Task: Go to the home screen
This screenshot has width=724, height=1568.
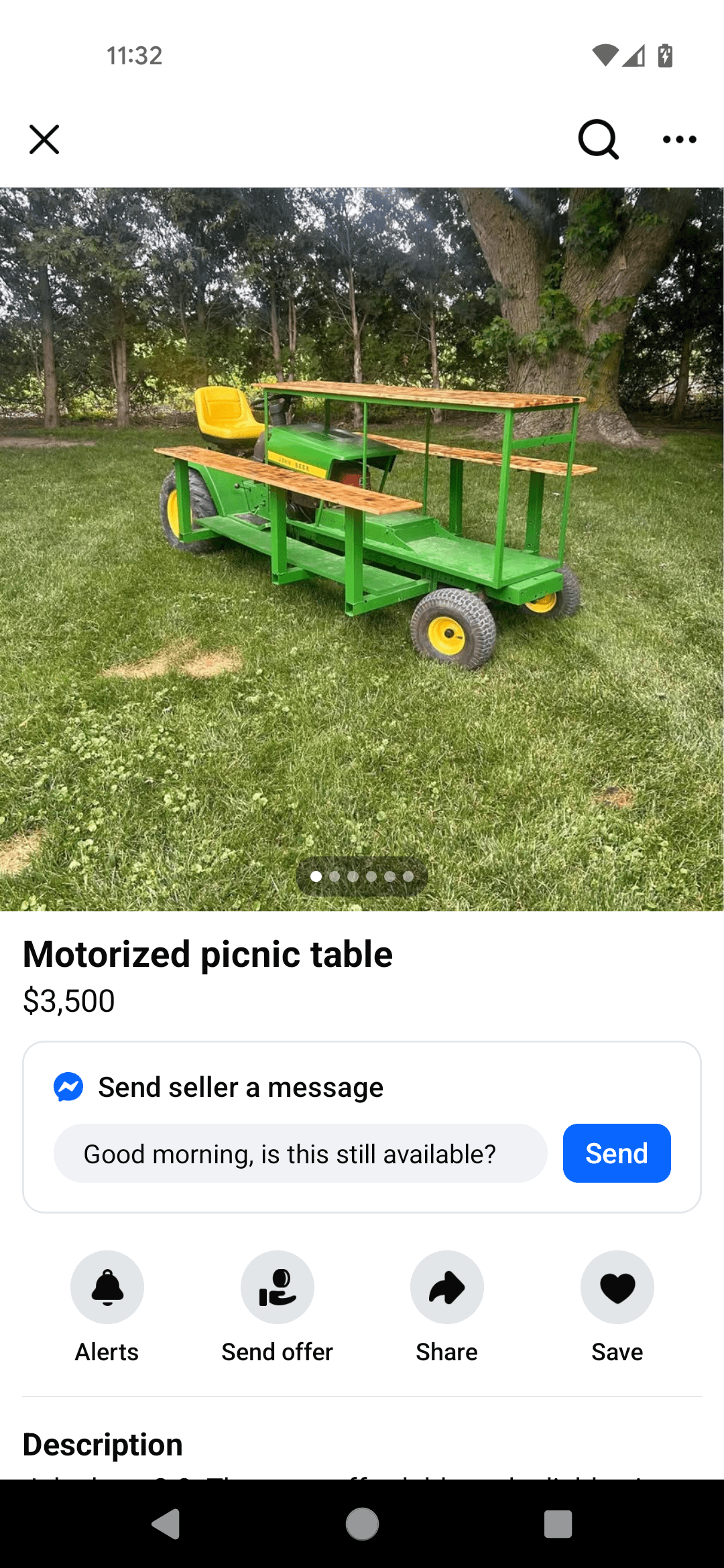Action: pyautogui.click(x=362, y=1524)
